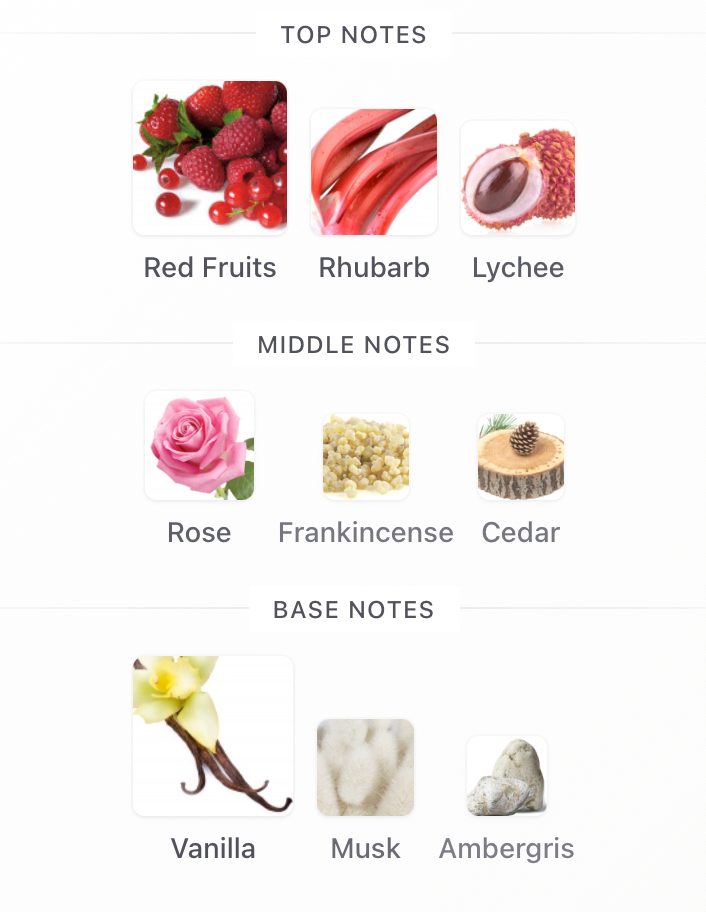Open the Vanilla base note
The width and height of the screenshot is (706, 912).
point(213,736)
